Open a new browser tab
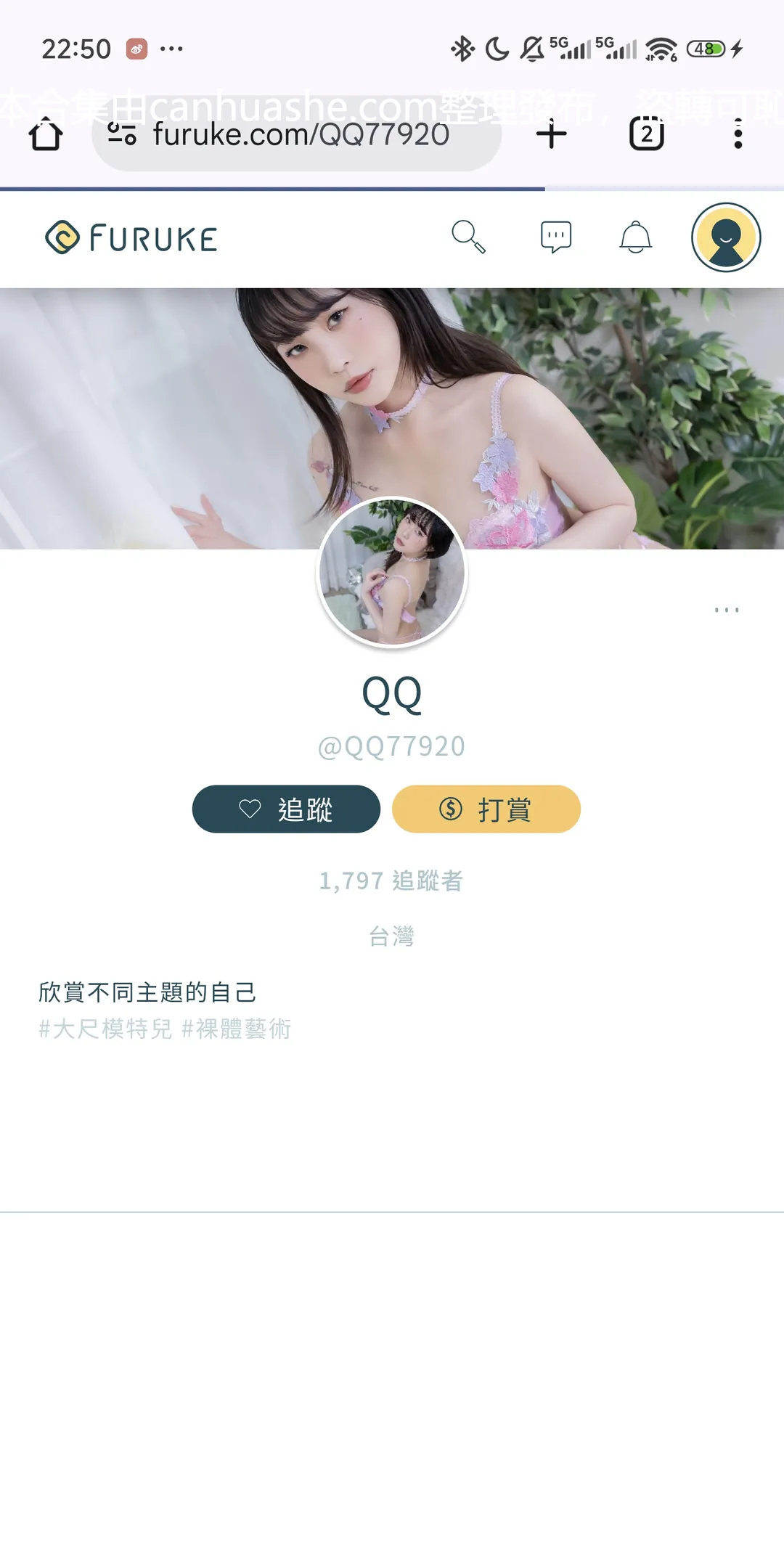Viewport: 784px width, 1568px height. (x=551, y=134)
